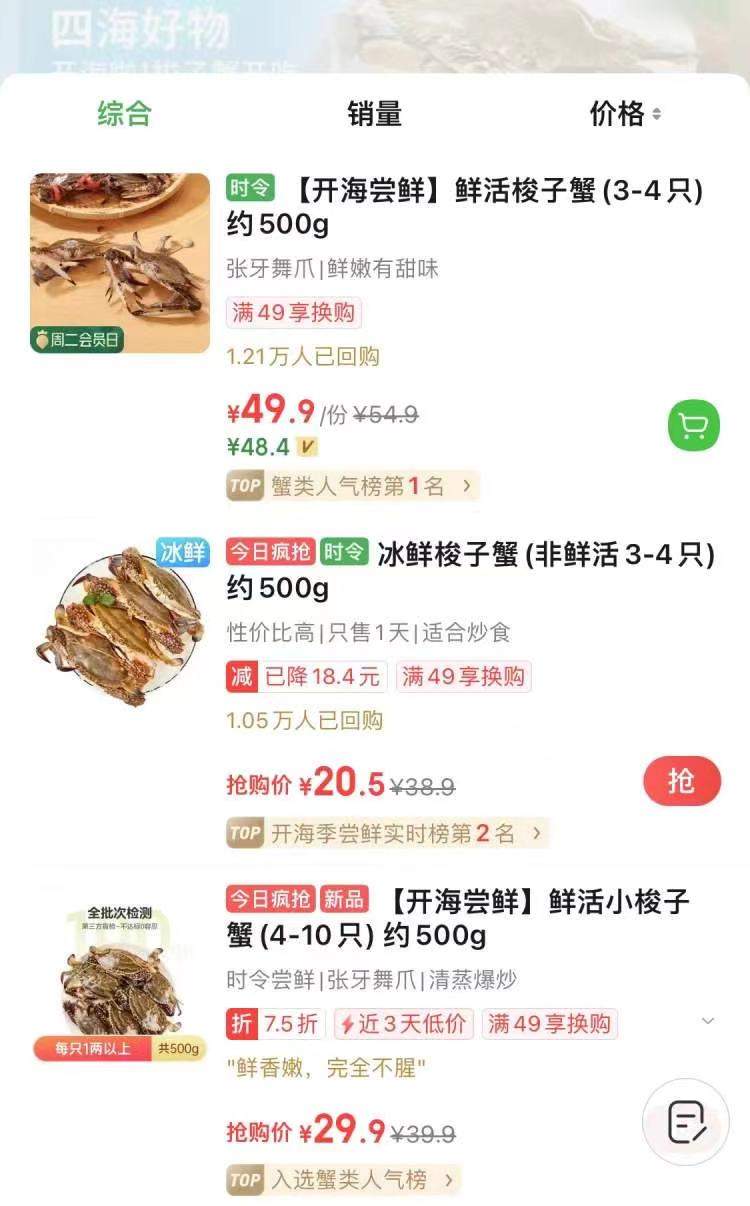Expand promo tags for 鲜活小梭子蟹

click(x=708, y=1021)
